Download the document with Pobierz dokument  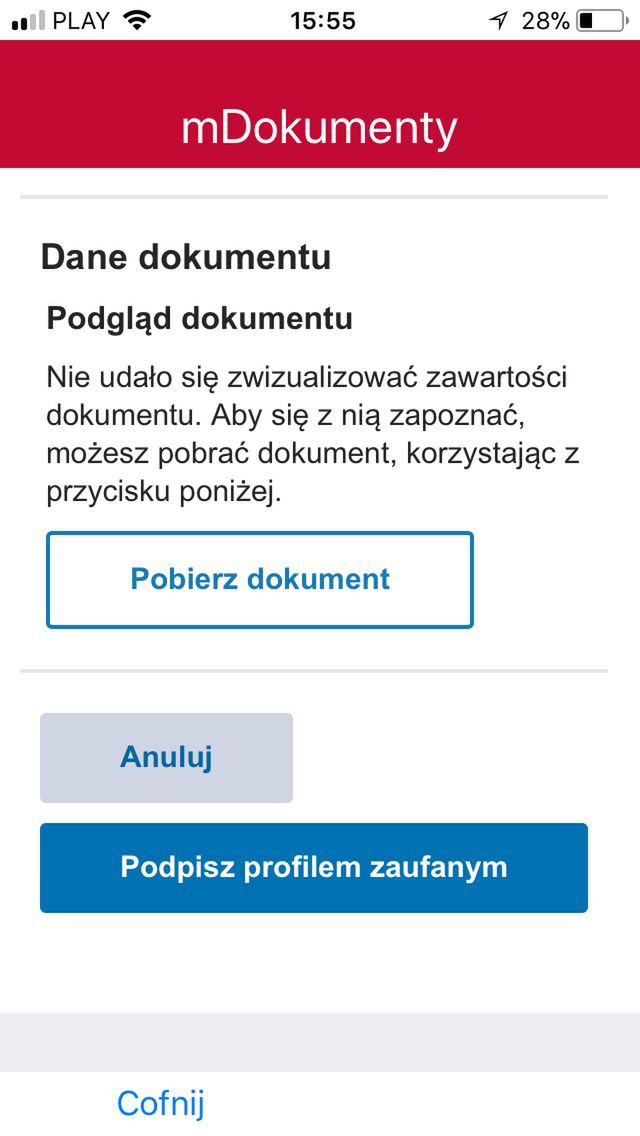pos(259,580)
